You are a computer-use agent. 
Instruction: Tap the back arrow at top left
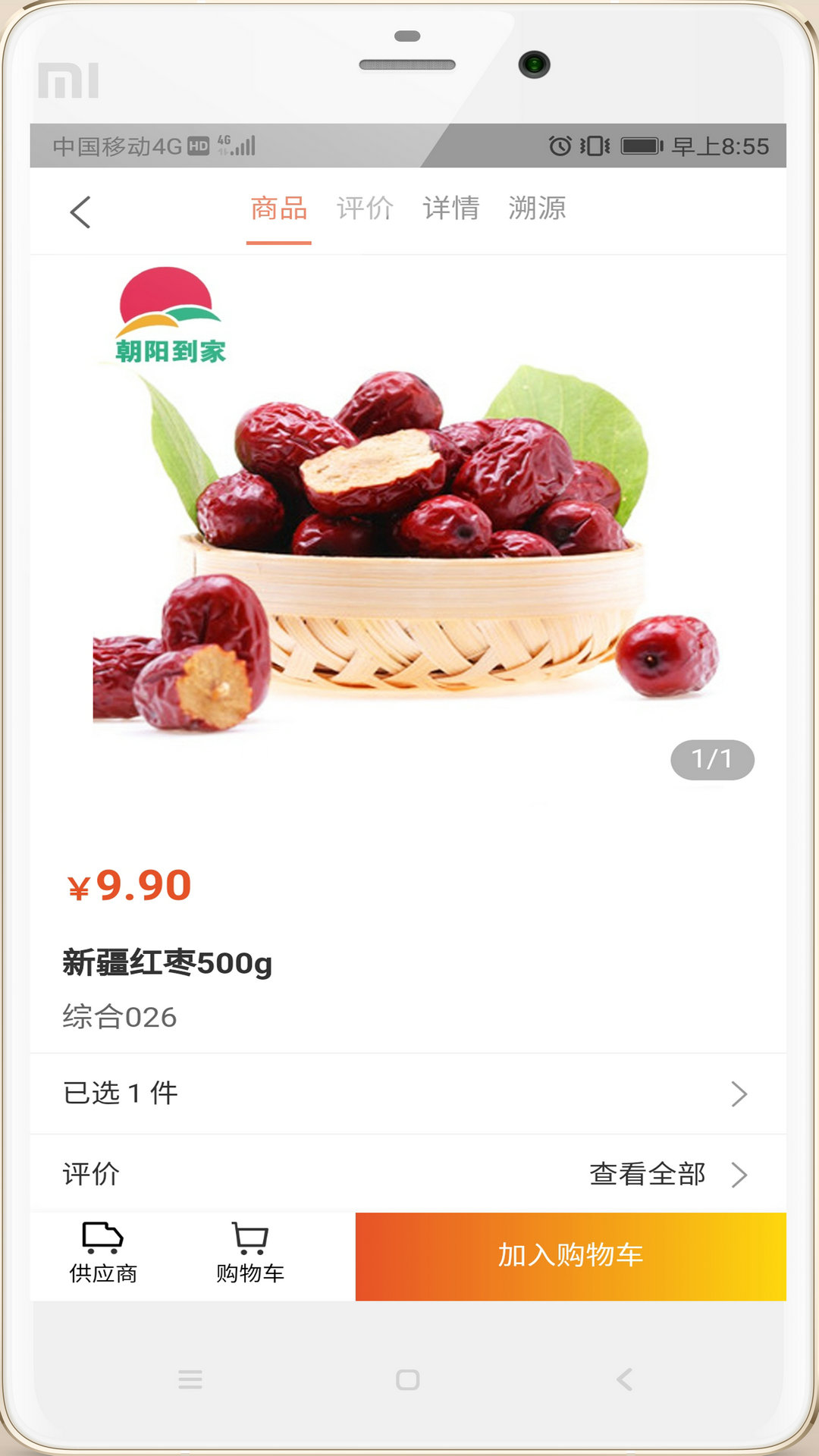80,212
